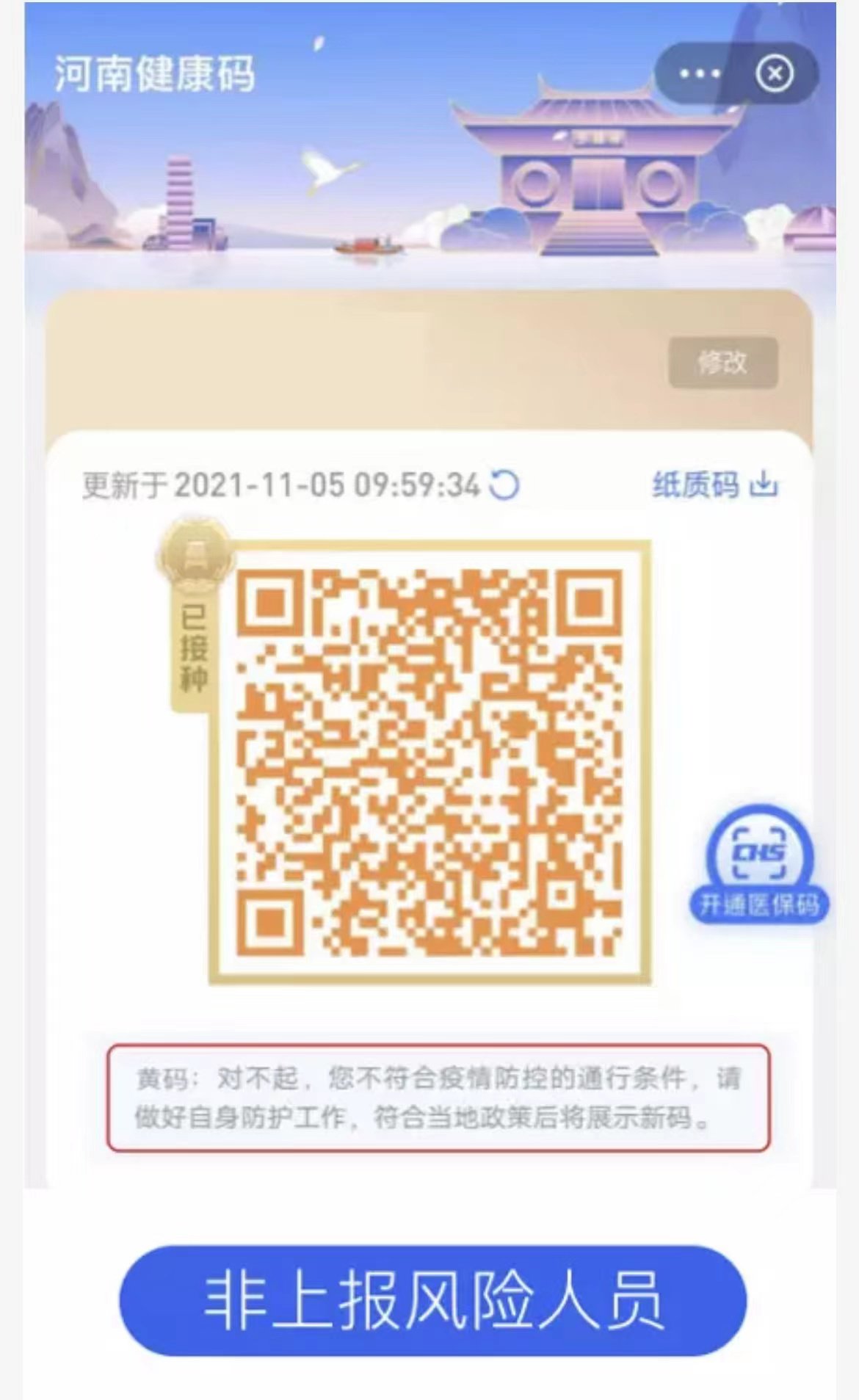Download the 纸质码 paper code
Screen dimensions: 859x1400
pyautogui.click(x=714, y=485)
